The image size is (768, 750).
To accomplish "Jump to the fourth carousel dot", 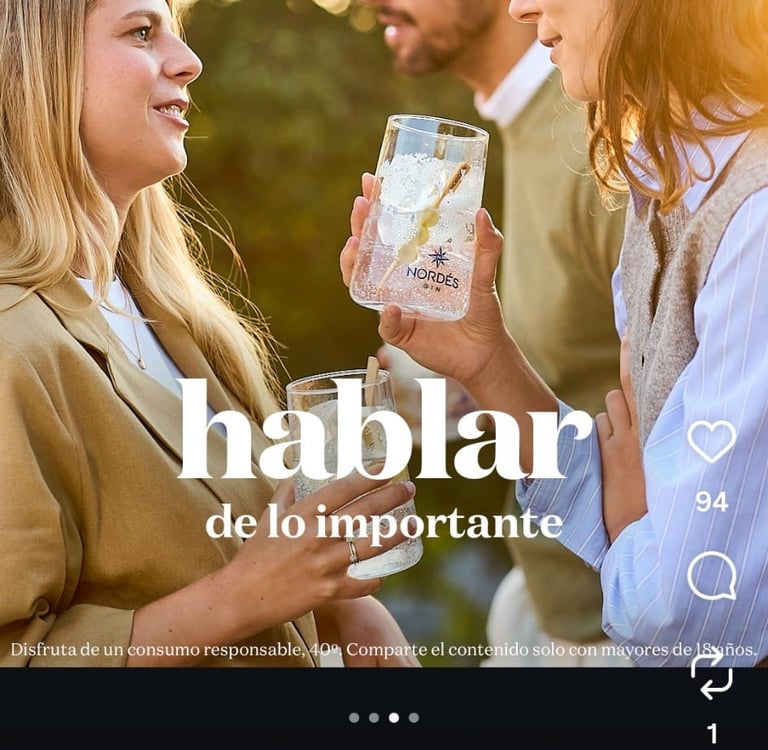I will (x=414, y=718).
